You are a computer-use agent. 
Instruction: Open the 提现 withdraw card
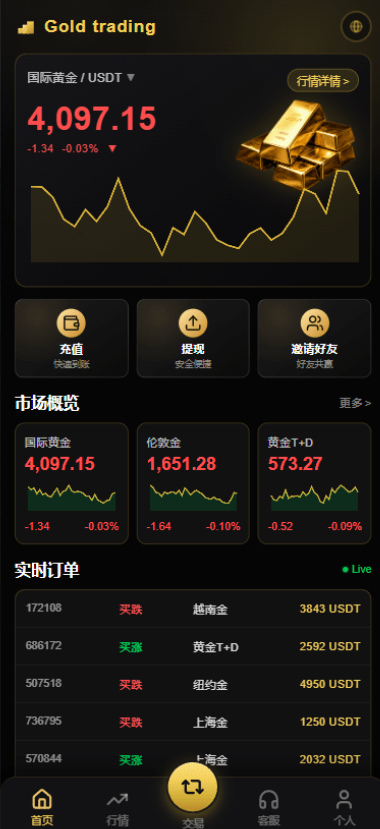[x=193, y=338]
